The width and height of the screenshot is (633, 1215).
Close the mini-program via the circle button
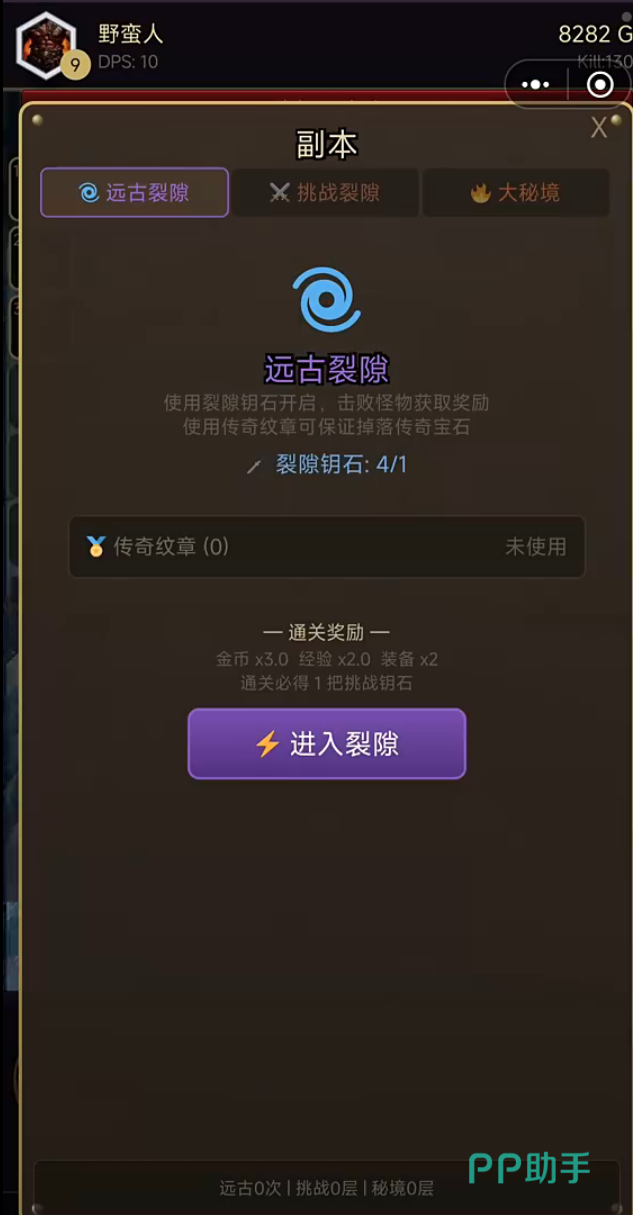(600, 84)
